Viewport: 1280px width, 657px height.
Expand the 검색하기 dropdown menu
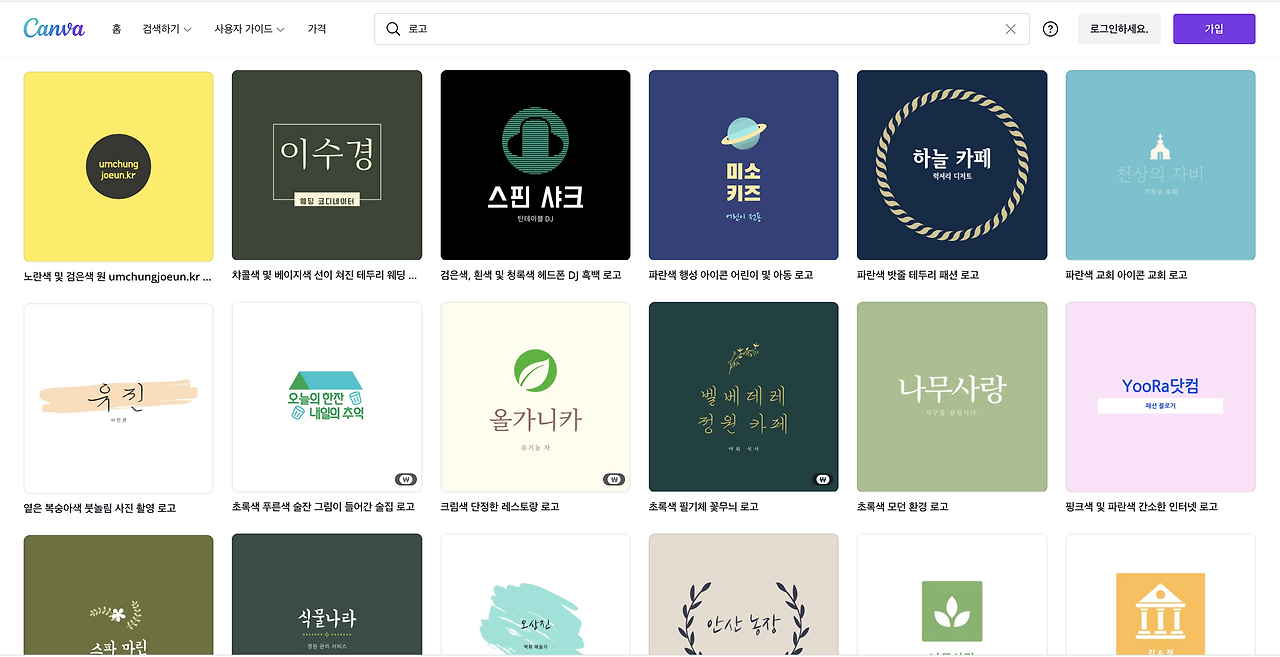click(167, 29)
